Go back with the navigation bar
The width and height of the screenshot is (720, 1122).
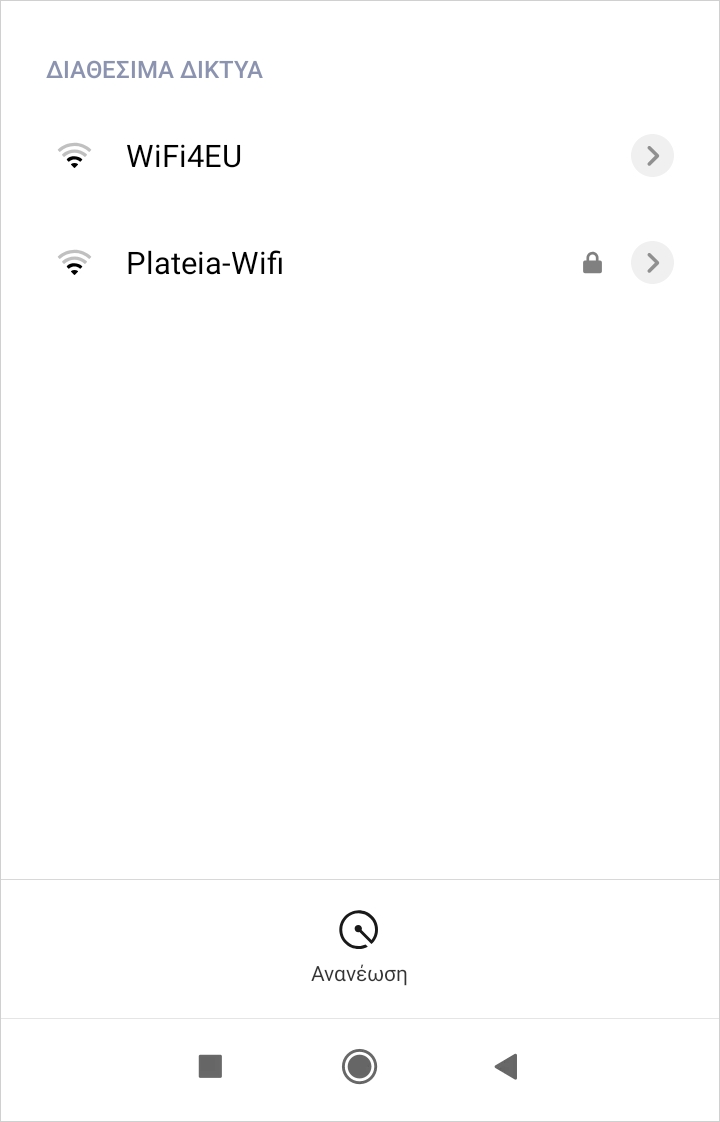pyautogui.click(x=506, y=1066)
